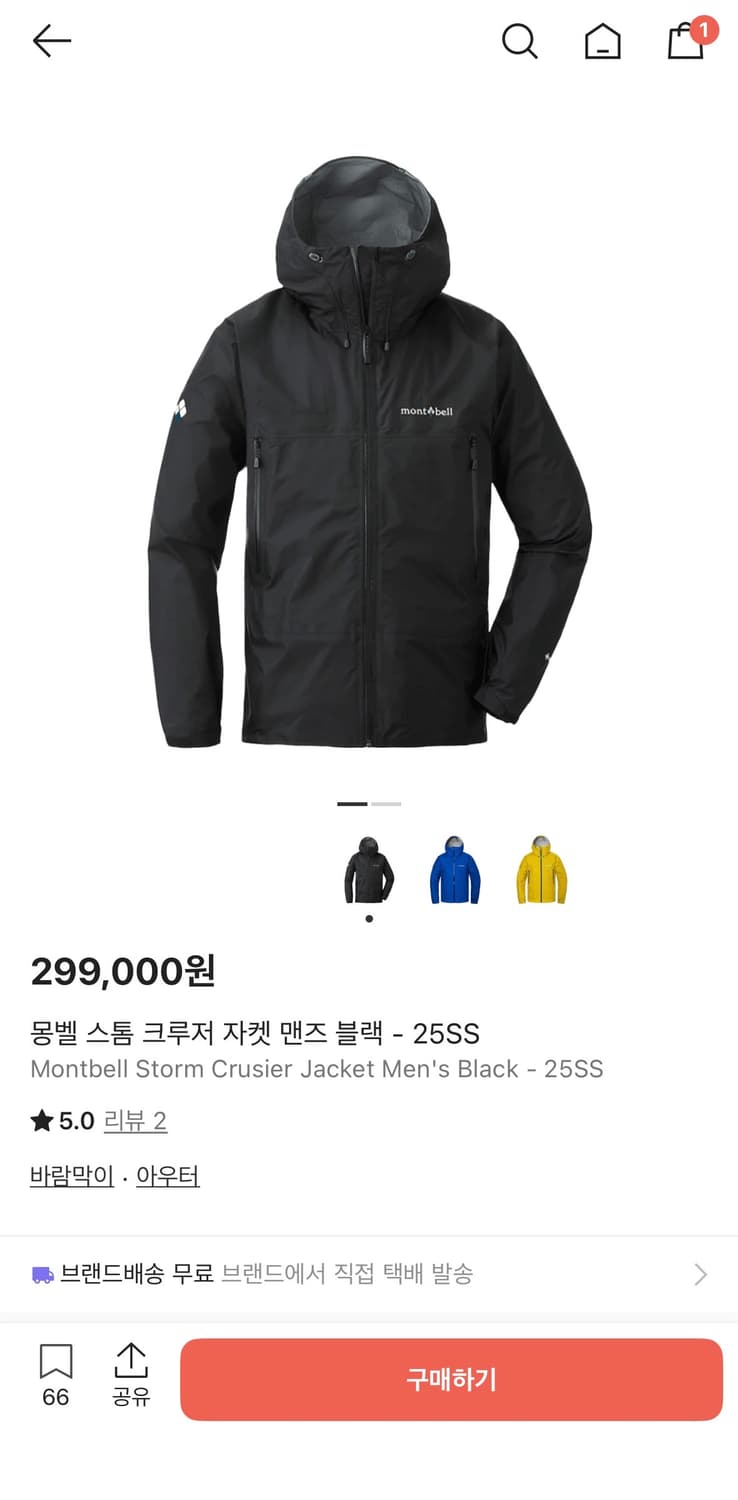Tap the star rating icon
Viewport: 738px width, 1500px height.
[42, 1121]
